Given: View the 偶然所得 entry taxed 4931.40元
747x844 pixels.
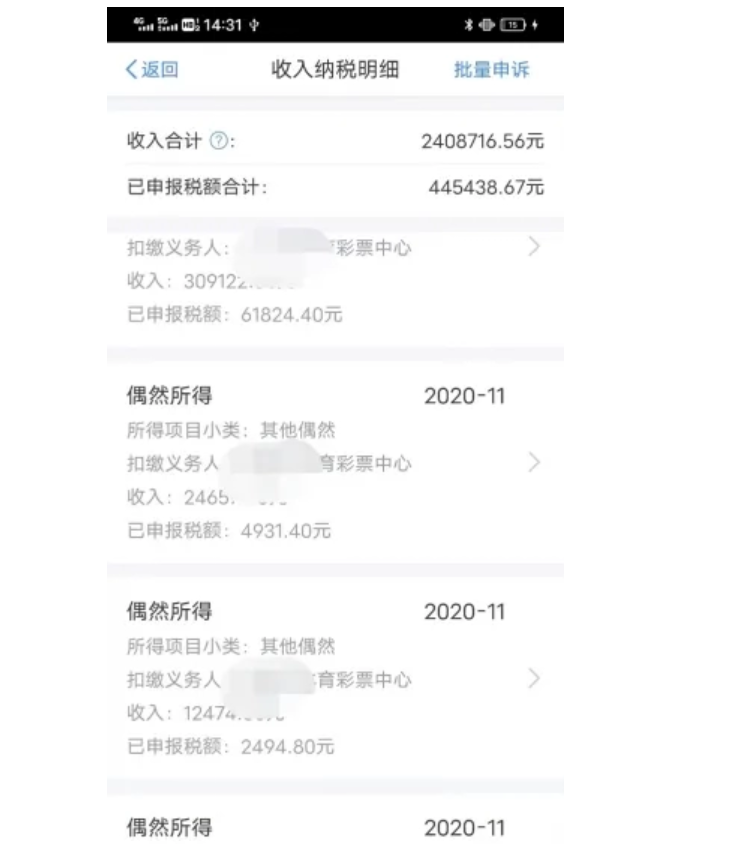Looking at the screenshot, I should pyautogui.click(x=334, y=463).
